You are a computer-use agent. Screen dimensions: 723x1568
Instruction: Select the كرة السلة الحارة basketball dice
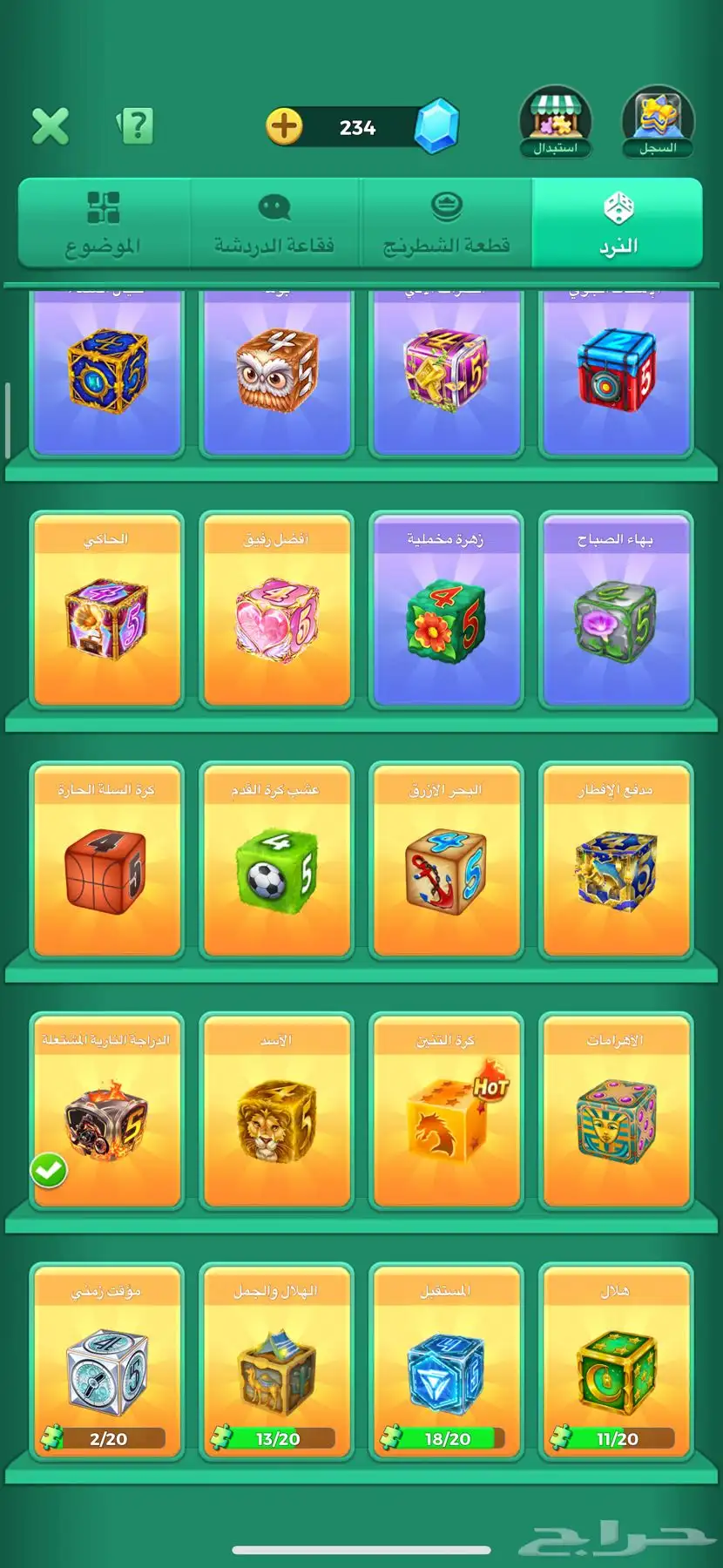107,861
